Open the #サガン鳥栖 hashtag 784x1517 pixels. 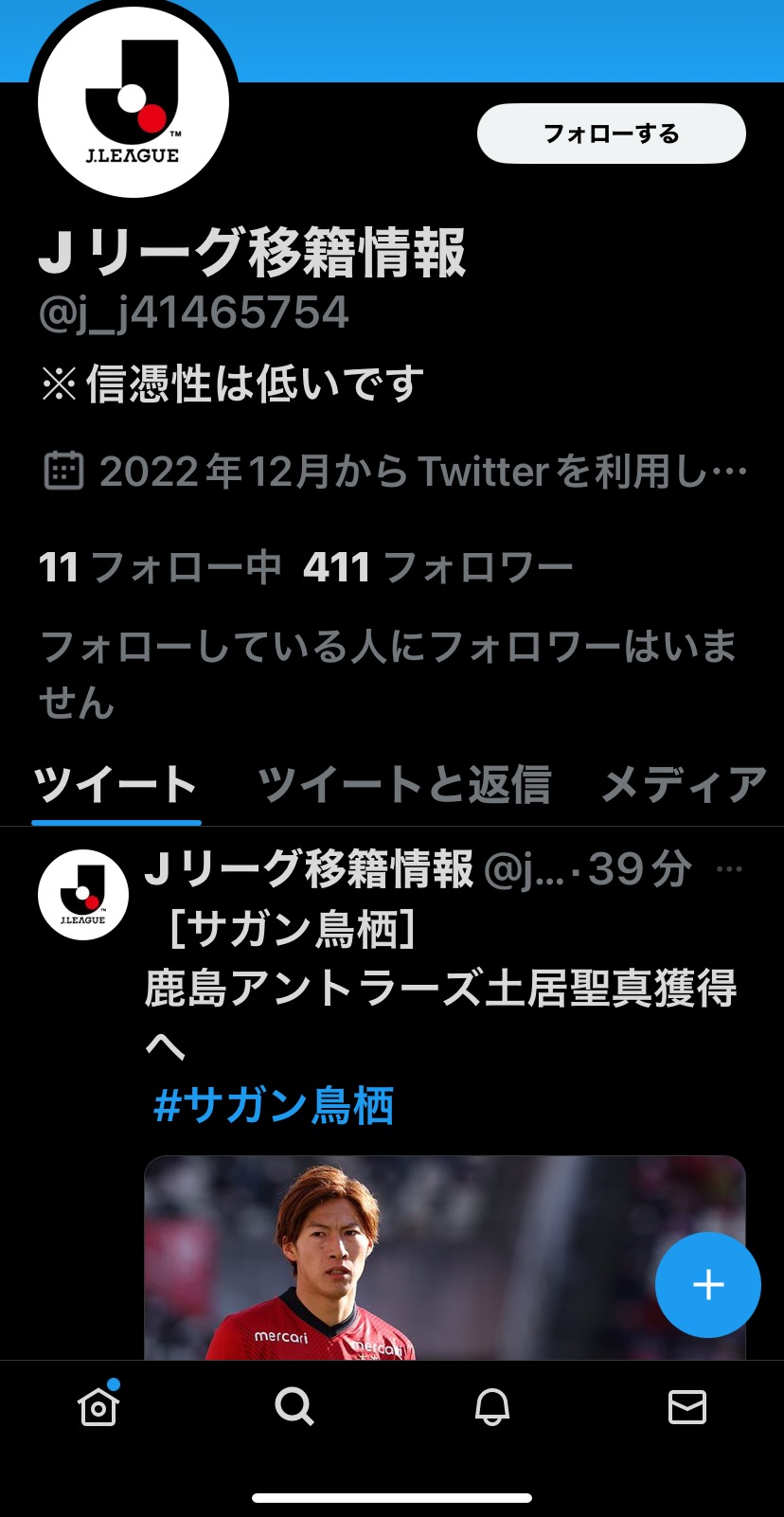click(273, 1105)
